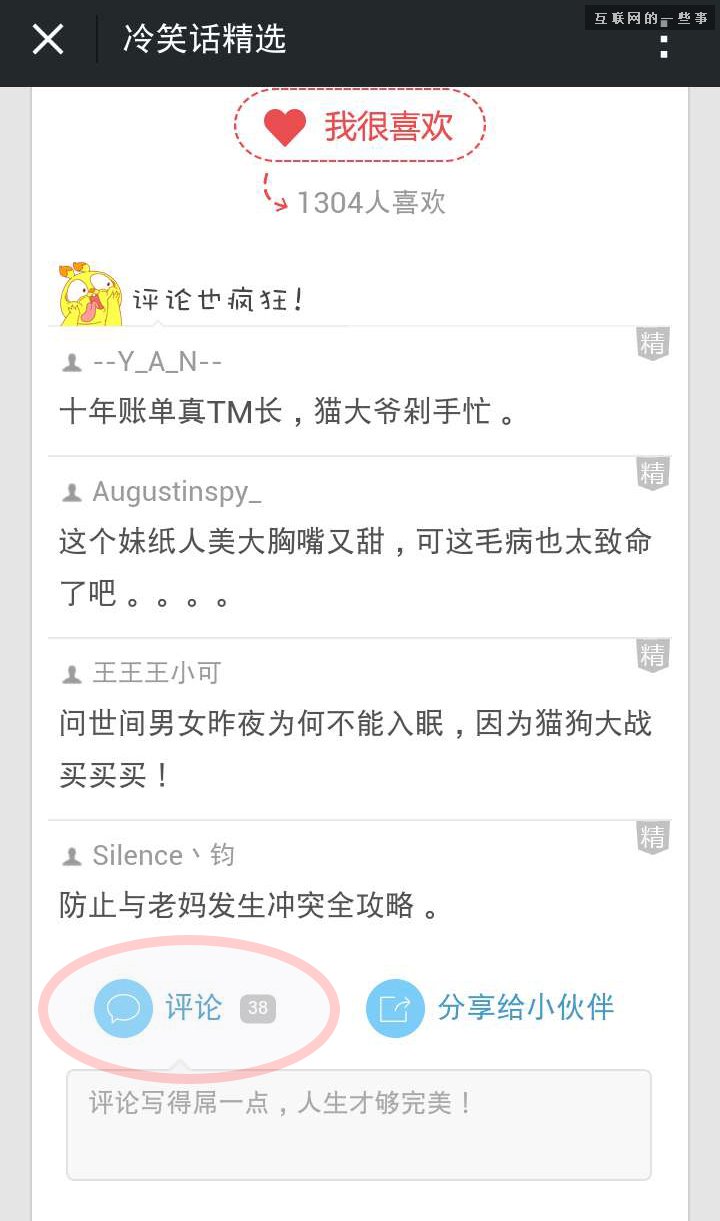Screen dimensions: 720x1221
Task: Click the user icon beside Silence丶钧
Action: (71, 855)
